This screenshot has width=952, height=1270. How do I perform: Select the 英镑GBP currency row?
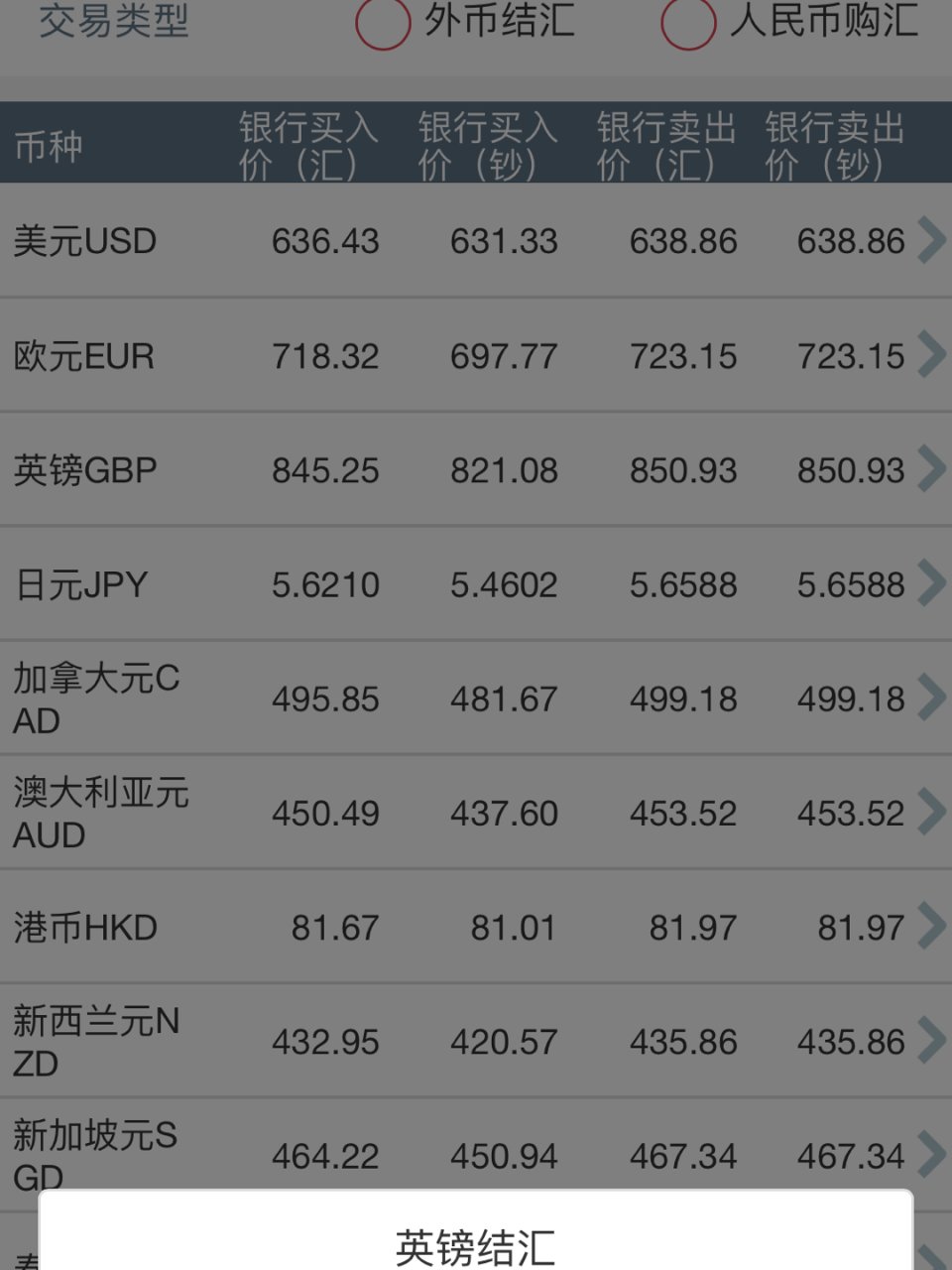point(475,469)
